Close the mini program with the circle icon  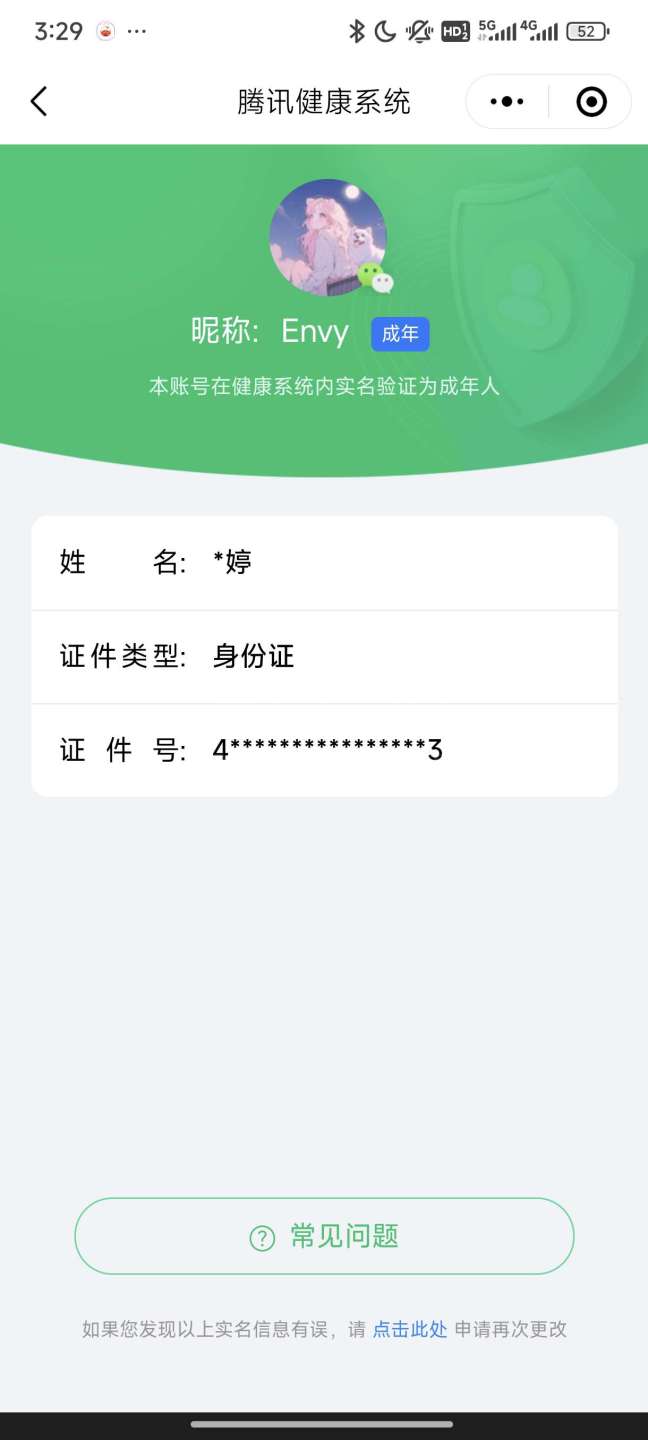point(591,101)
